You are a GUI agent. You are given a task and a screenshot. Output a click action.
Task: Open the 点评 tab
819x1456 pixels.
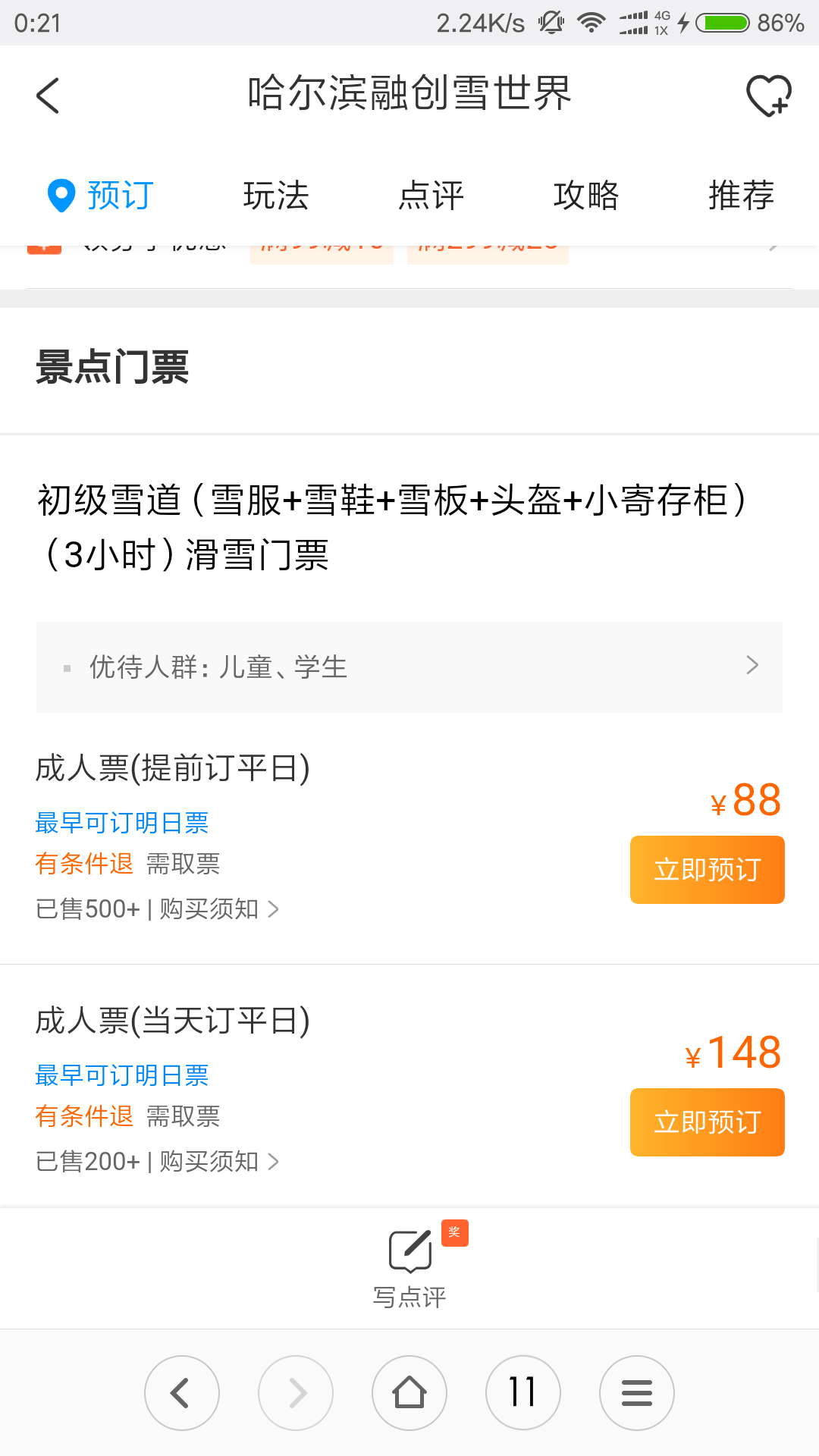click(431, 196)
